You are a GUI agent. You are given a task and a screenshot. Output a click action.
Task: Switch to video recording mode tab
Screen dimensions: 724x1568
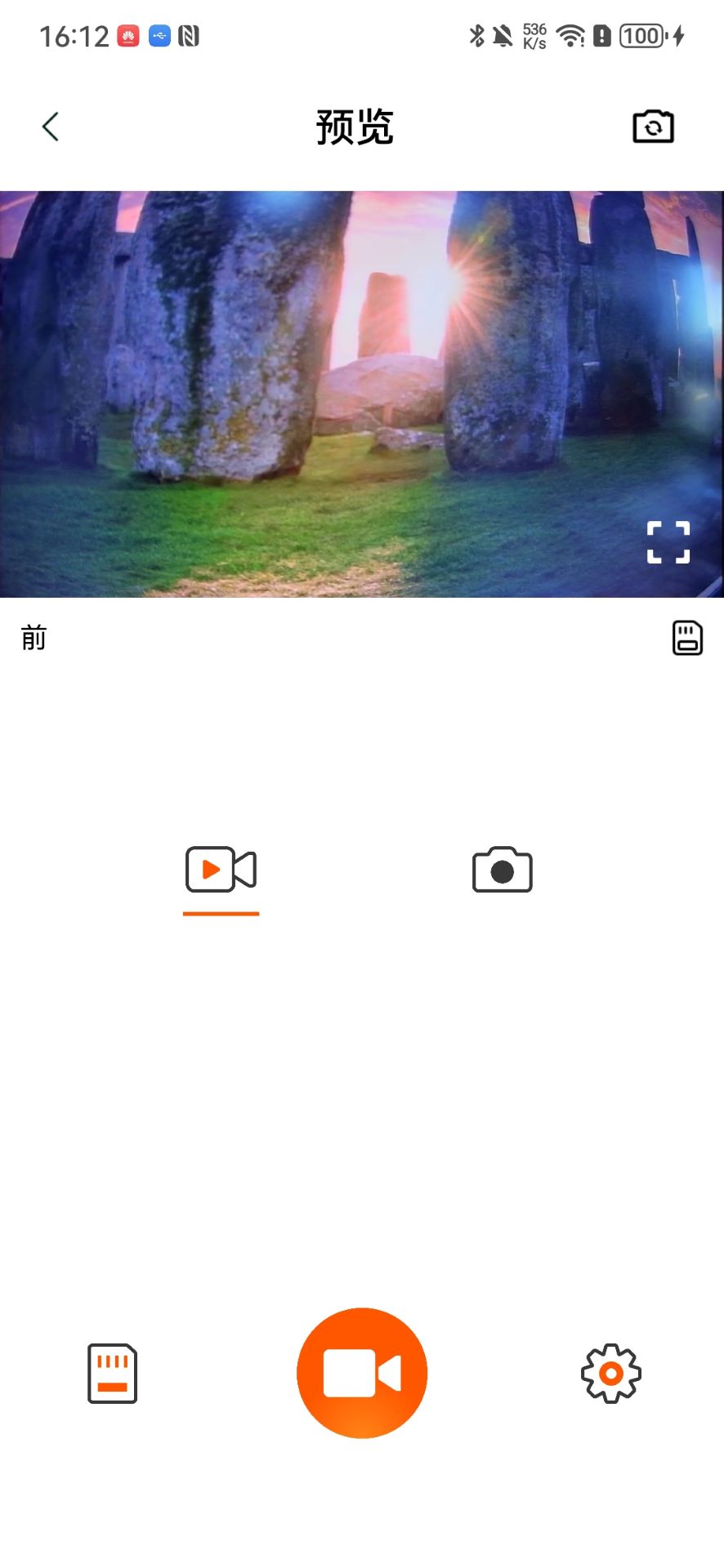221,871
